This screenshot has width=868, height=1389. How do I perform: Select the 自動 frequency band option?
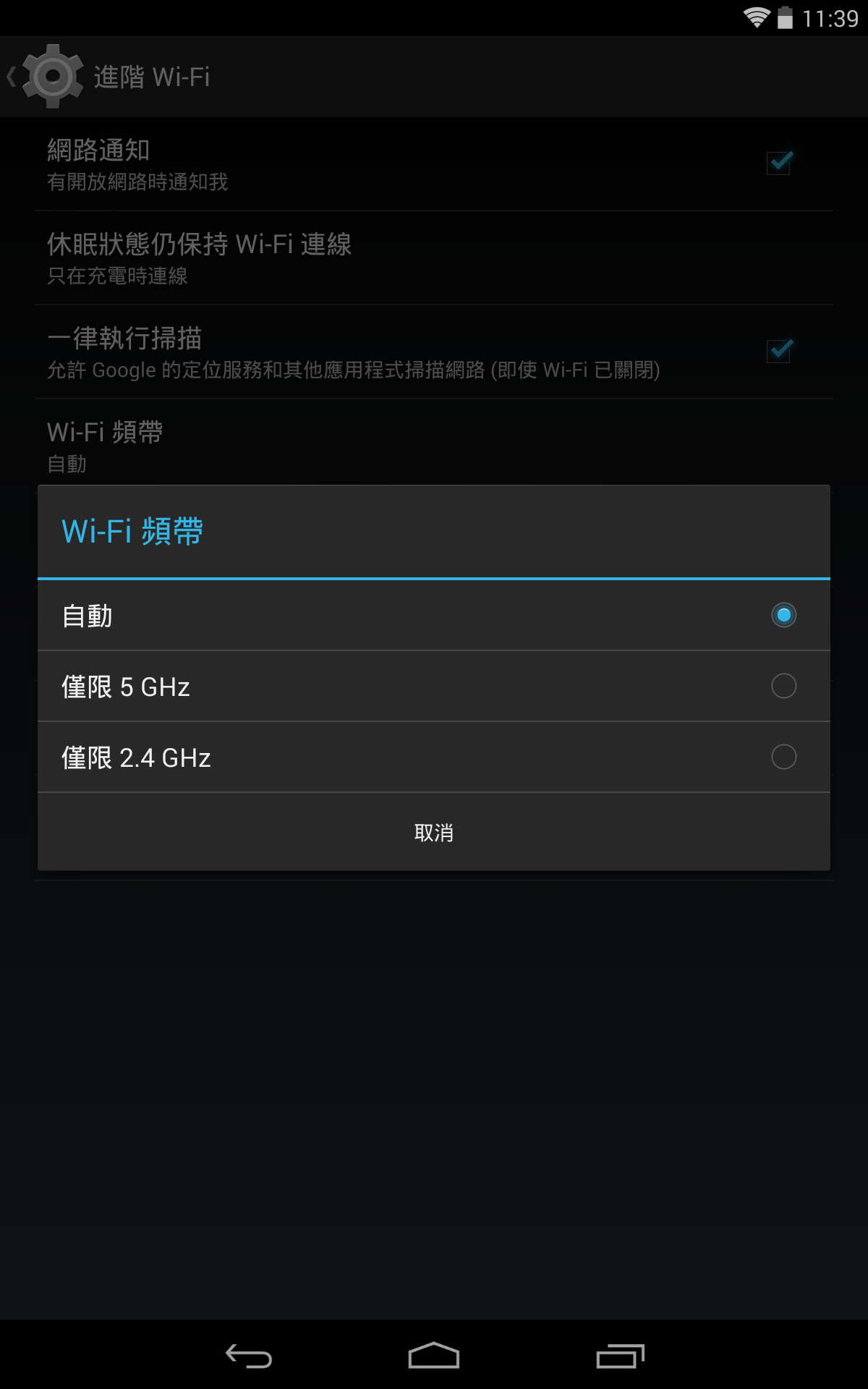click(434, 615)
